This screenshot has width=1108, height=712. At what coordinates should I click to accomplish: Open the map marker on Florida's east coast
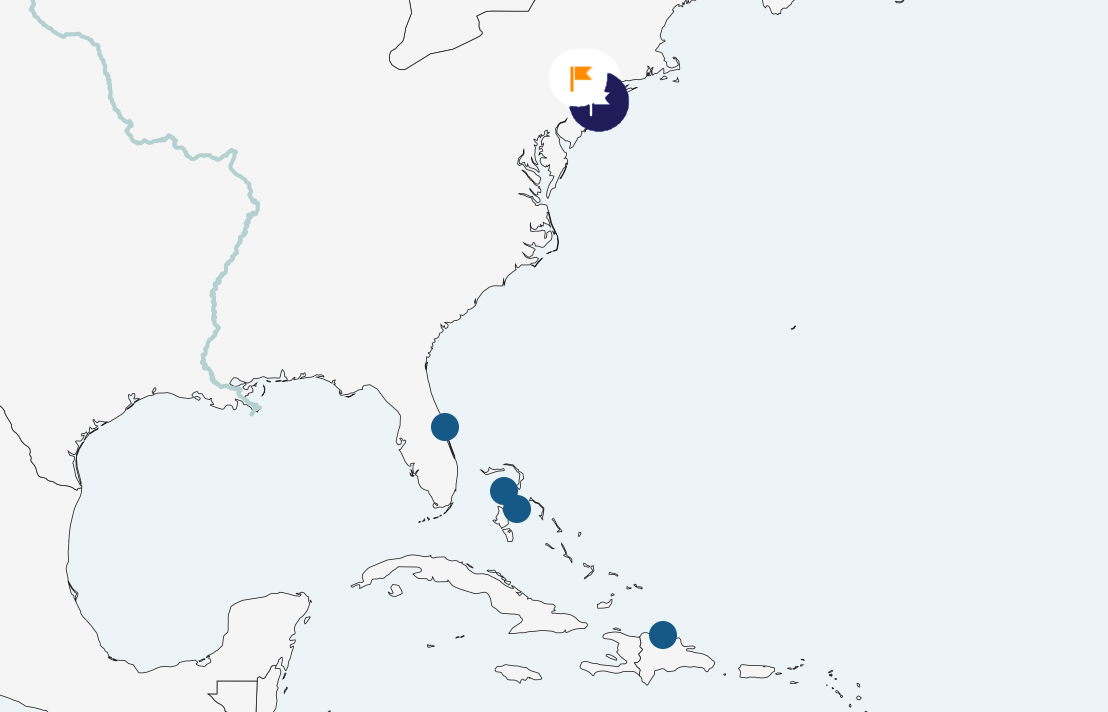[445, 427]
